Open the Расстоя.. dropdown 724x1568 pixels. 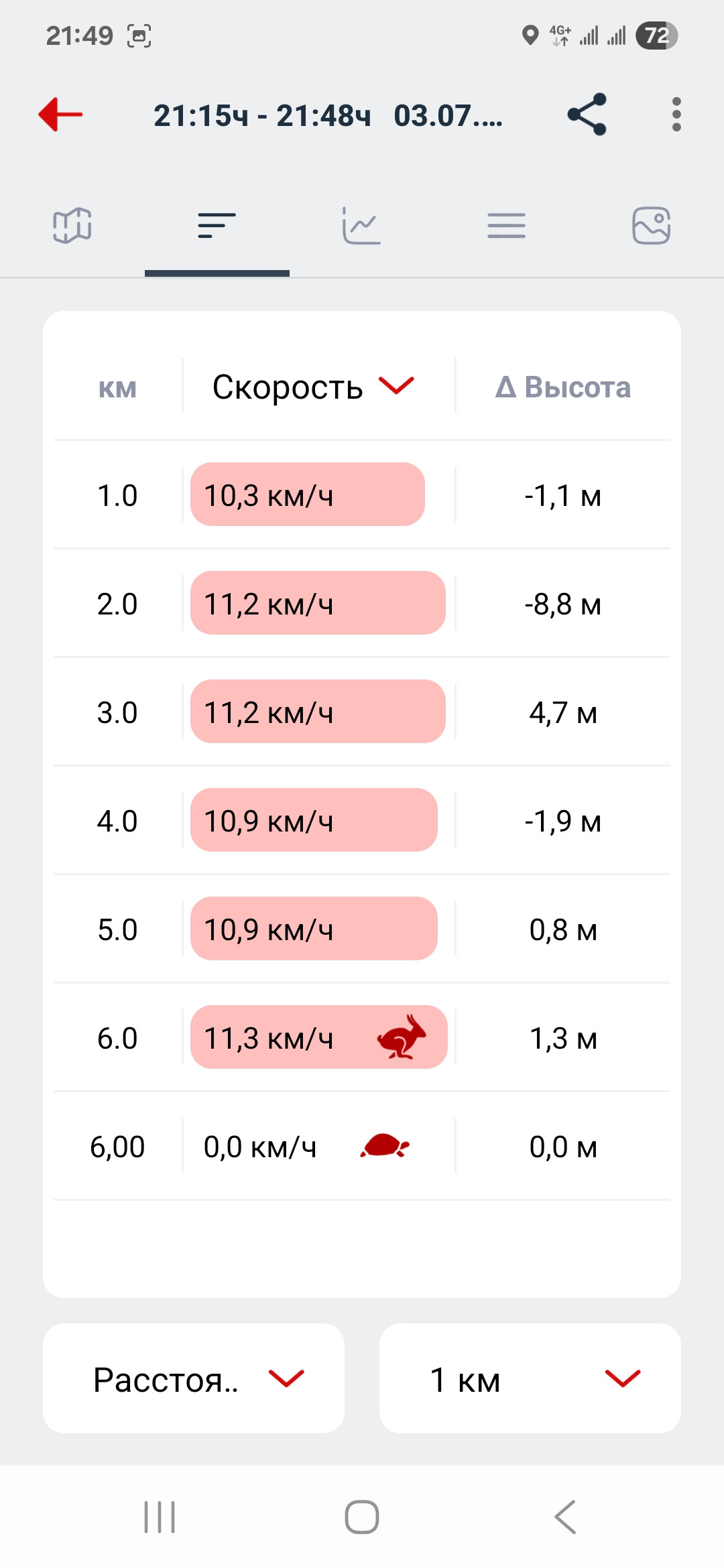click(x=194, y=1378)
